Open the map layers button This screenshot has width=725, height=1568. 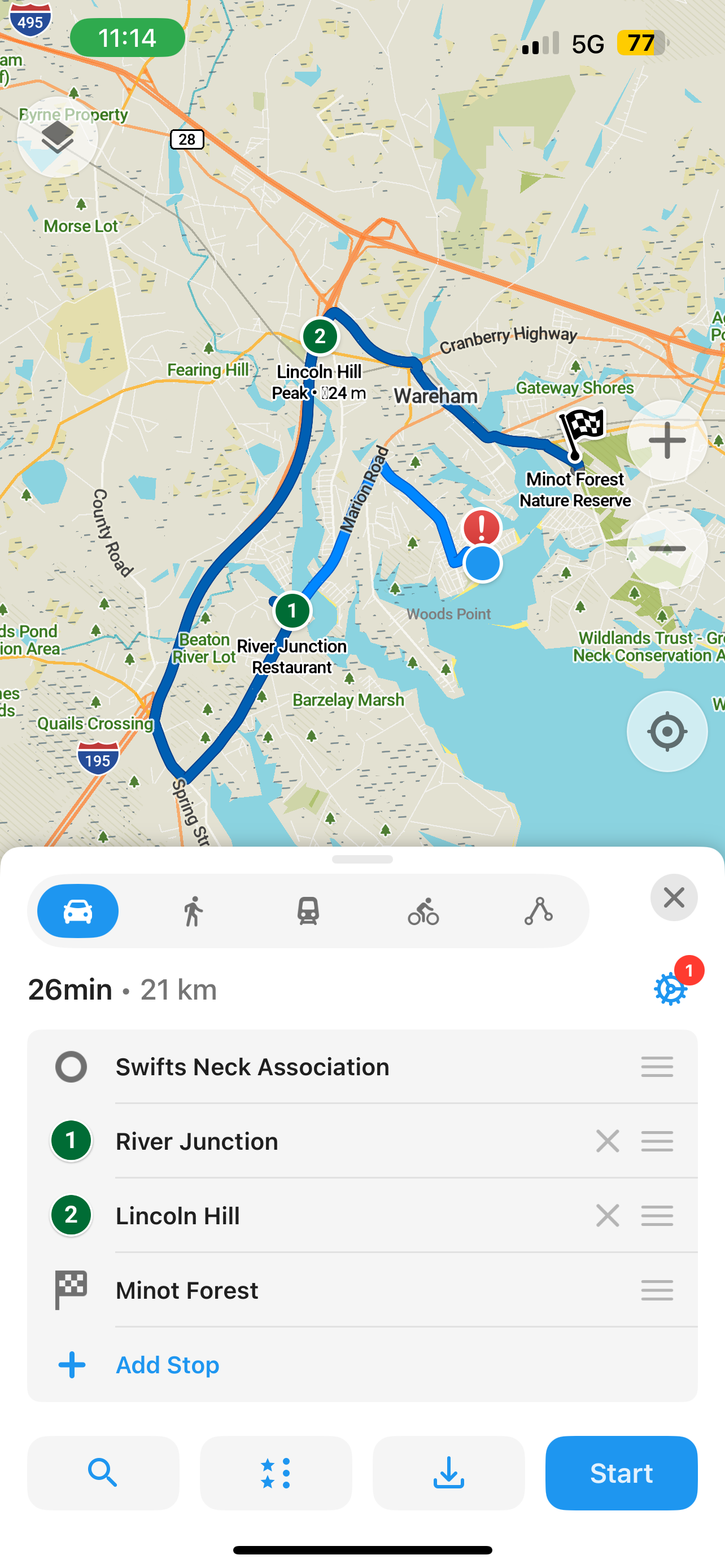[x=57, y=137]
